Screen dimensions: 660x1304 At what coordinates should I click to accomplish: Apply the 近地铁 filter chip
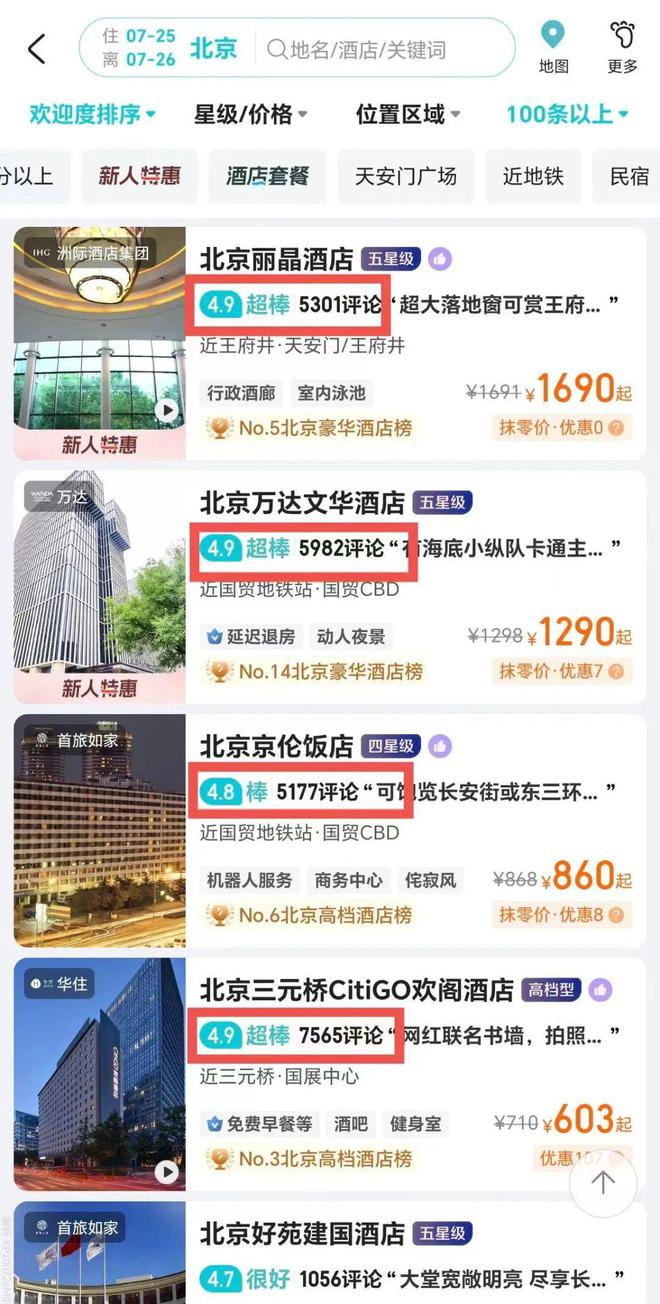point(533,177)
